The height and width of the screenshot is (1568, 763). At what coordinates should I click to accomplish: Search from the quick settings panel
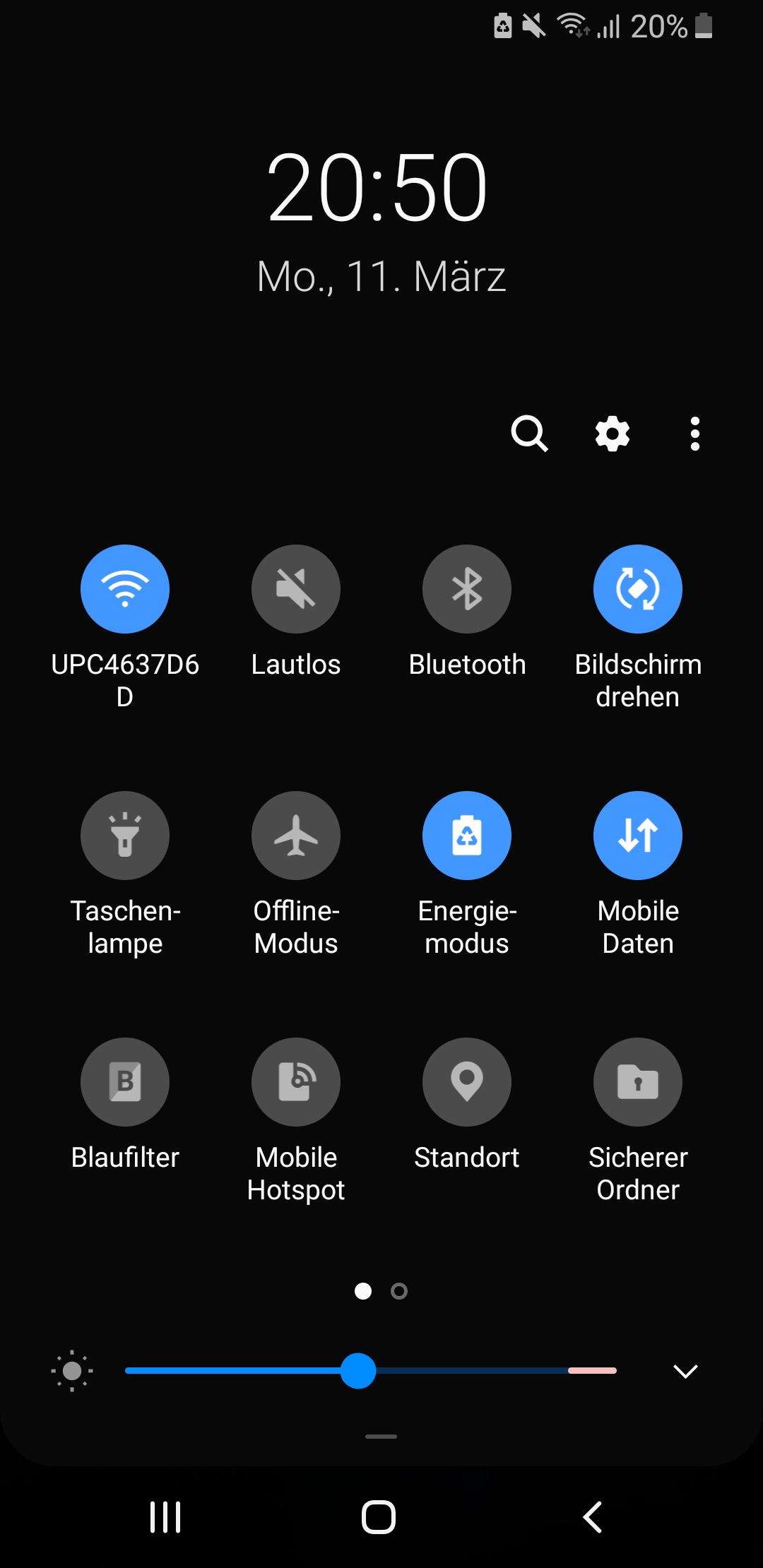529,433
